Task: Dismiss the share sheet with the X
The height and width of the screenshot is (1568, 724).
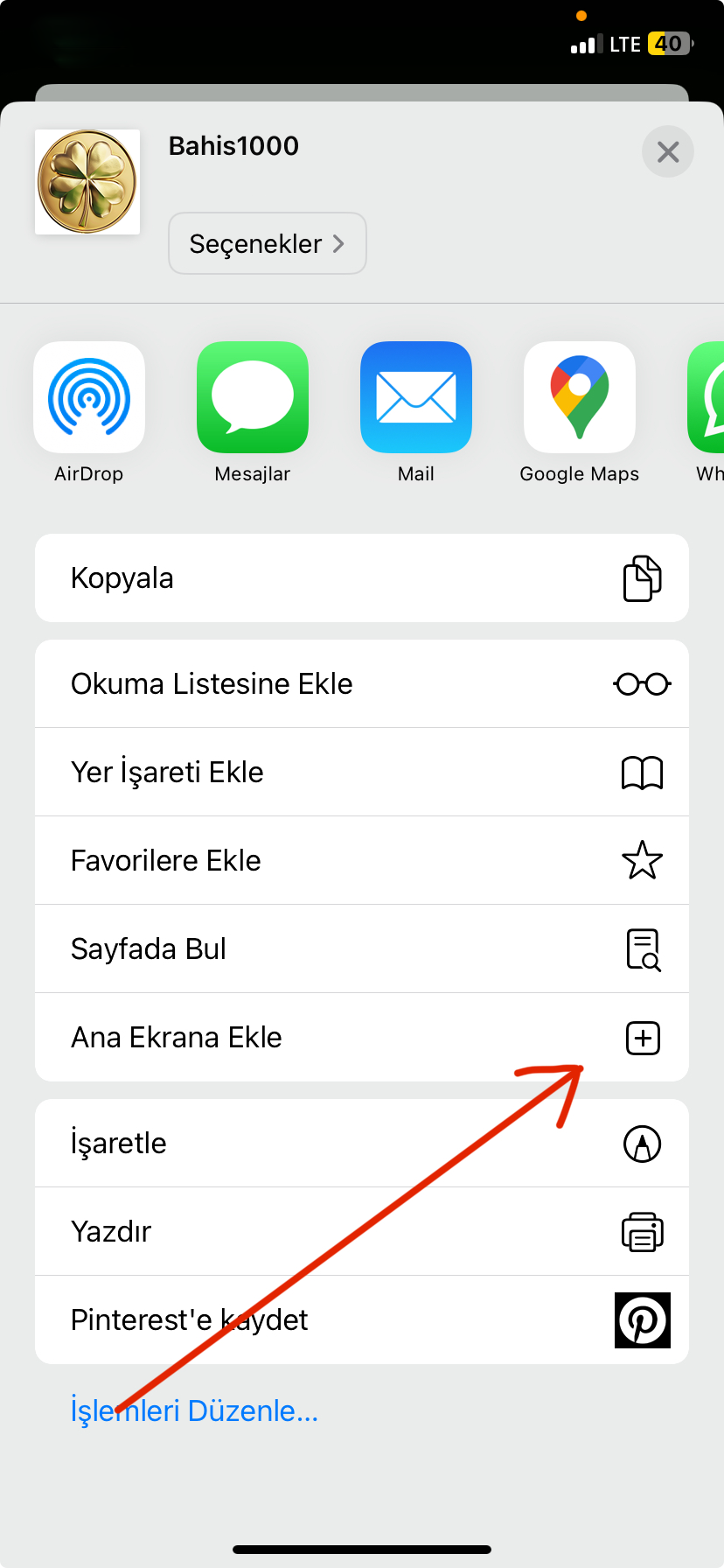Action: tap(667, 151)
